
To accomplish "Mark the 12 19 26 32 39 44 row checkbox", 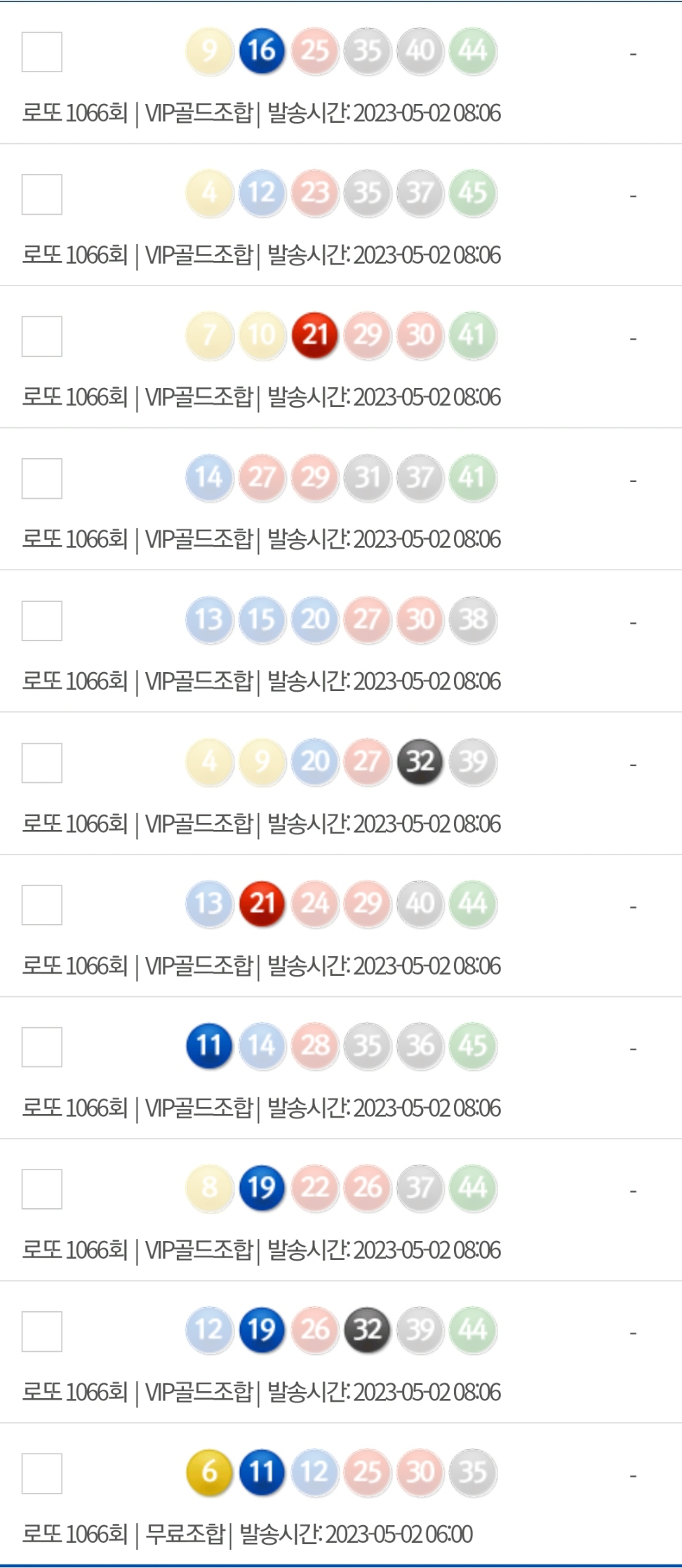I will tap(42, 1331).
